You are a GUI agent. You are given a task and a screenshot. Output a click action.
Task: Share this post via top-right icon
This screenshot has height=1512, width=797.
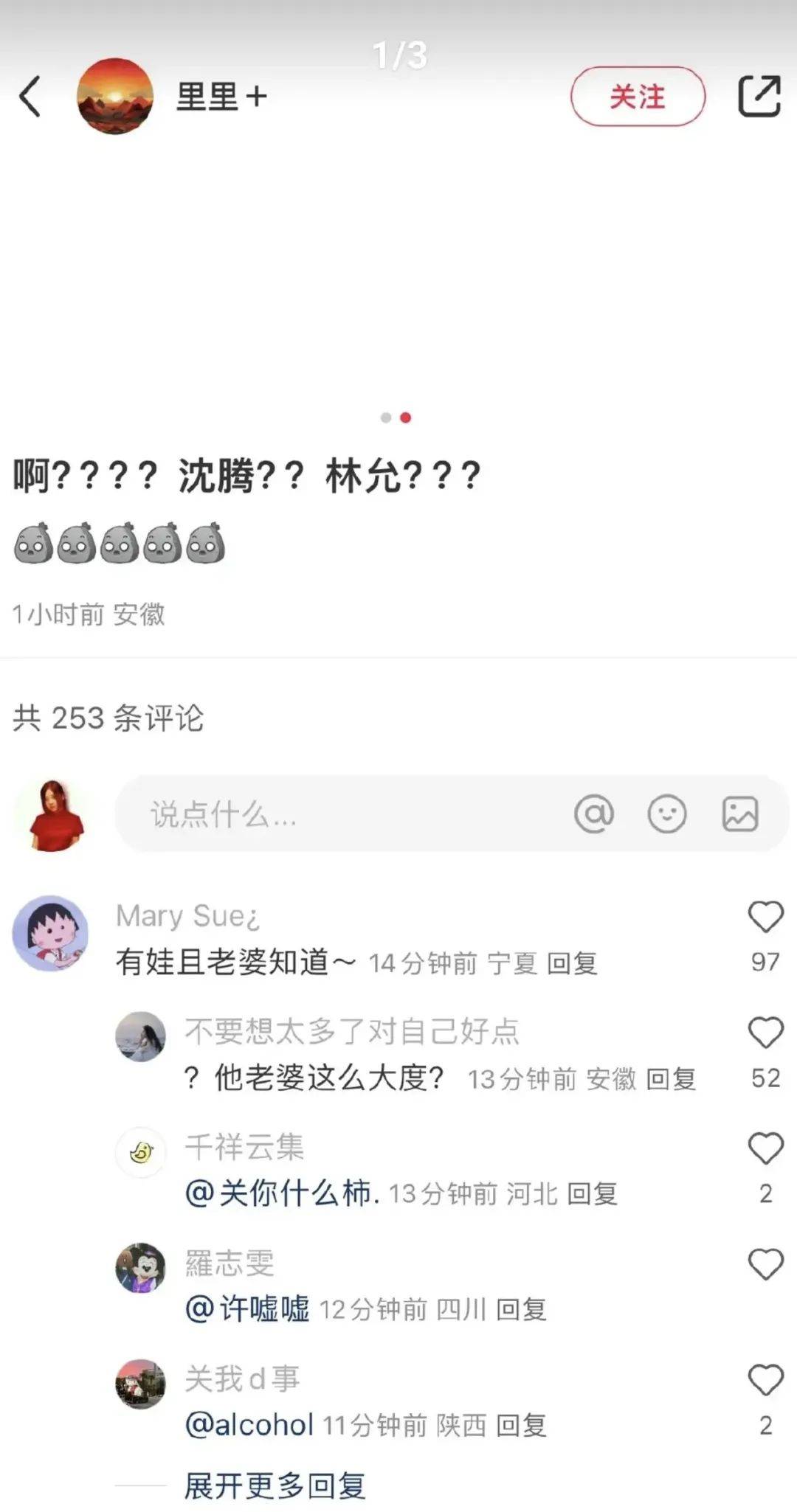(x=759, y=97)
